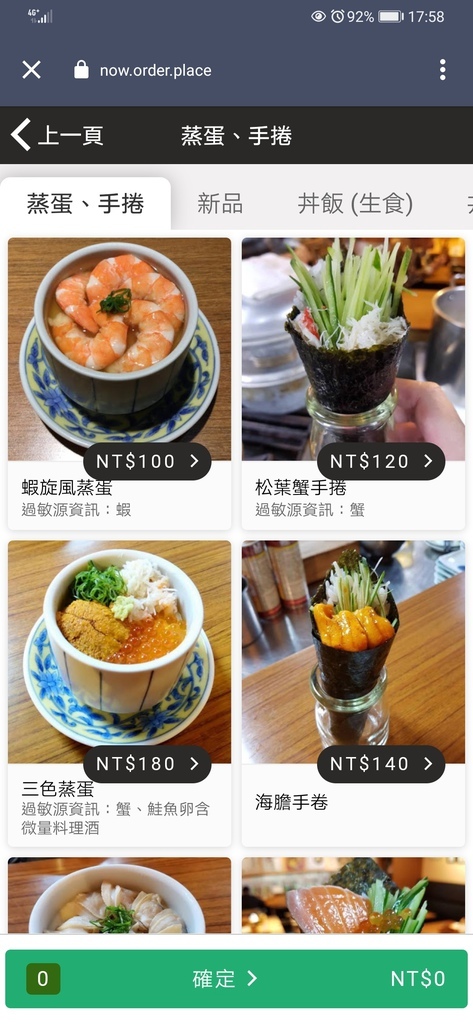Viewport: 473px width, 1024px height.
Task: Open the 松葉蟹手捲 item card
Action: pyautogui.click(x=353, y=384)
